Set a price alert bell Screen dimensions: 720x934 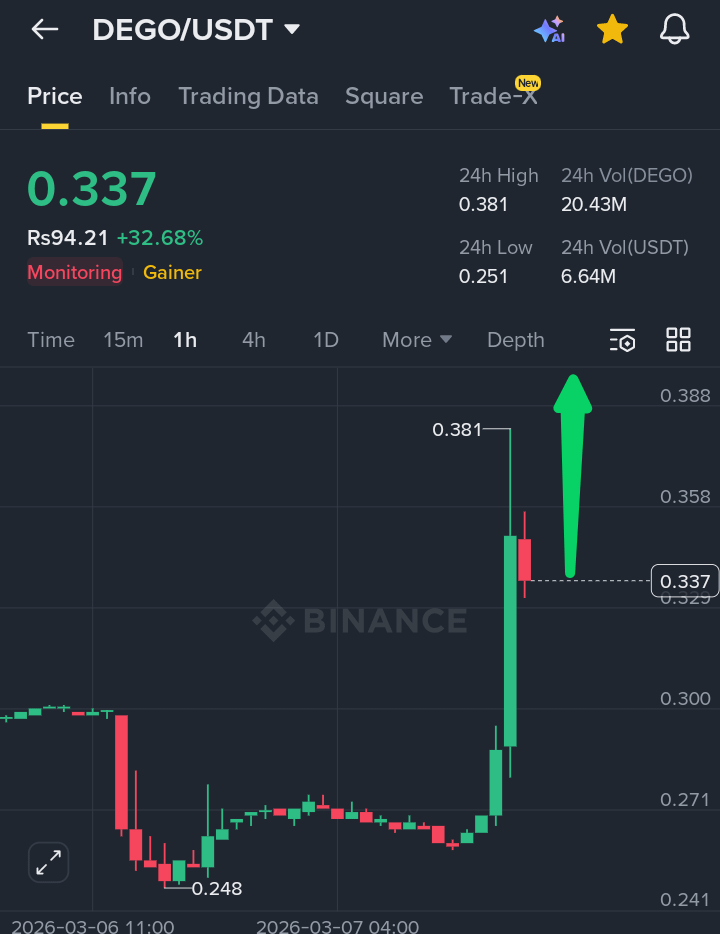pos(675,30)
